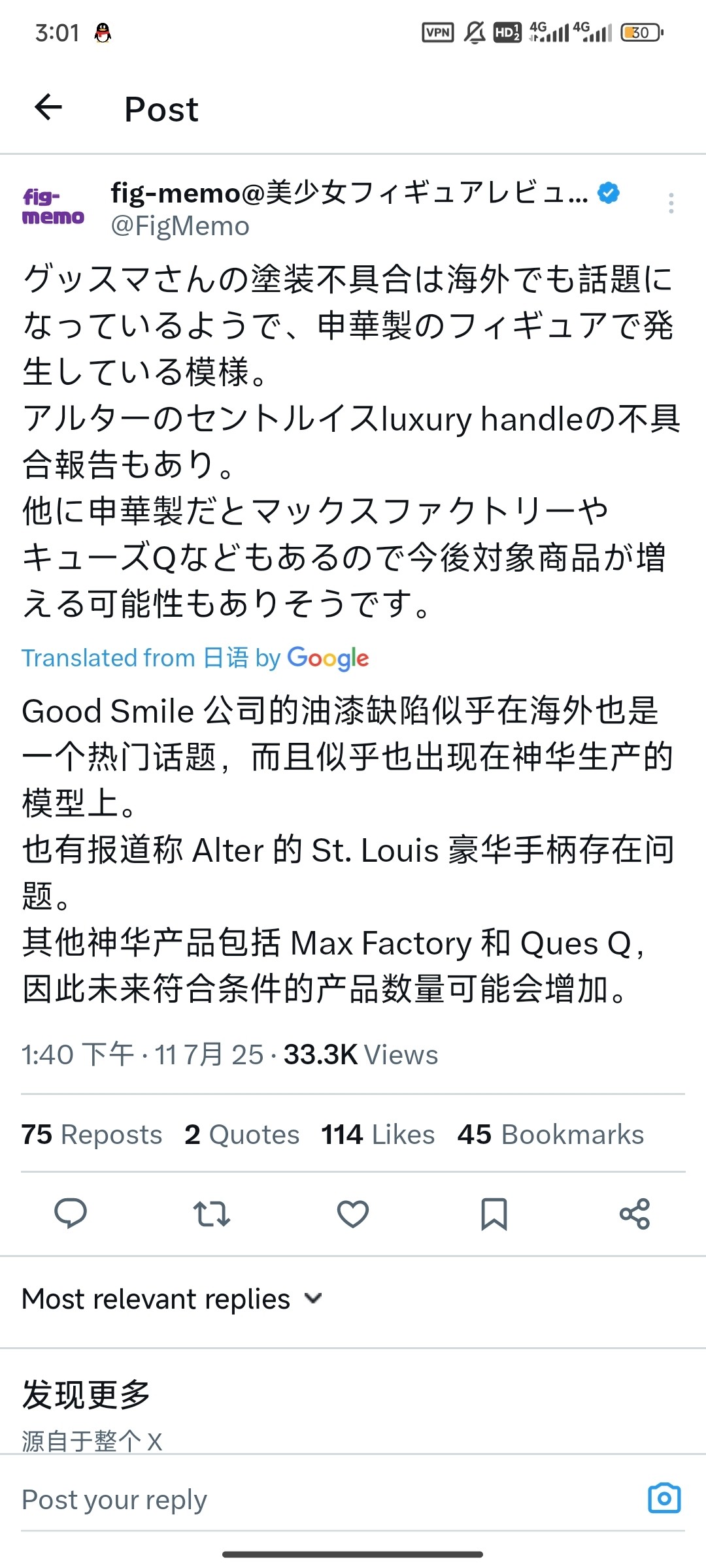Reply to this post via comment icon

(x=71, y=1214)
